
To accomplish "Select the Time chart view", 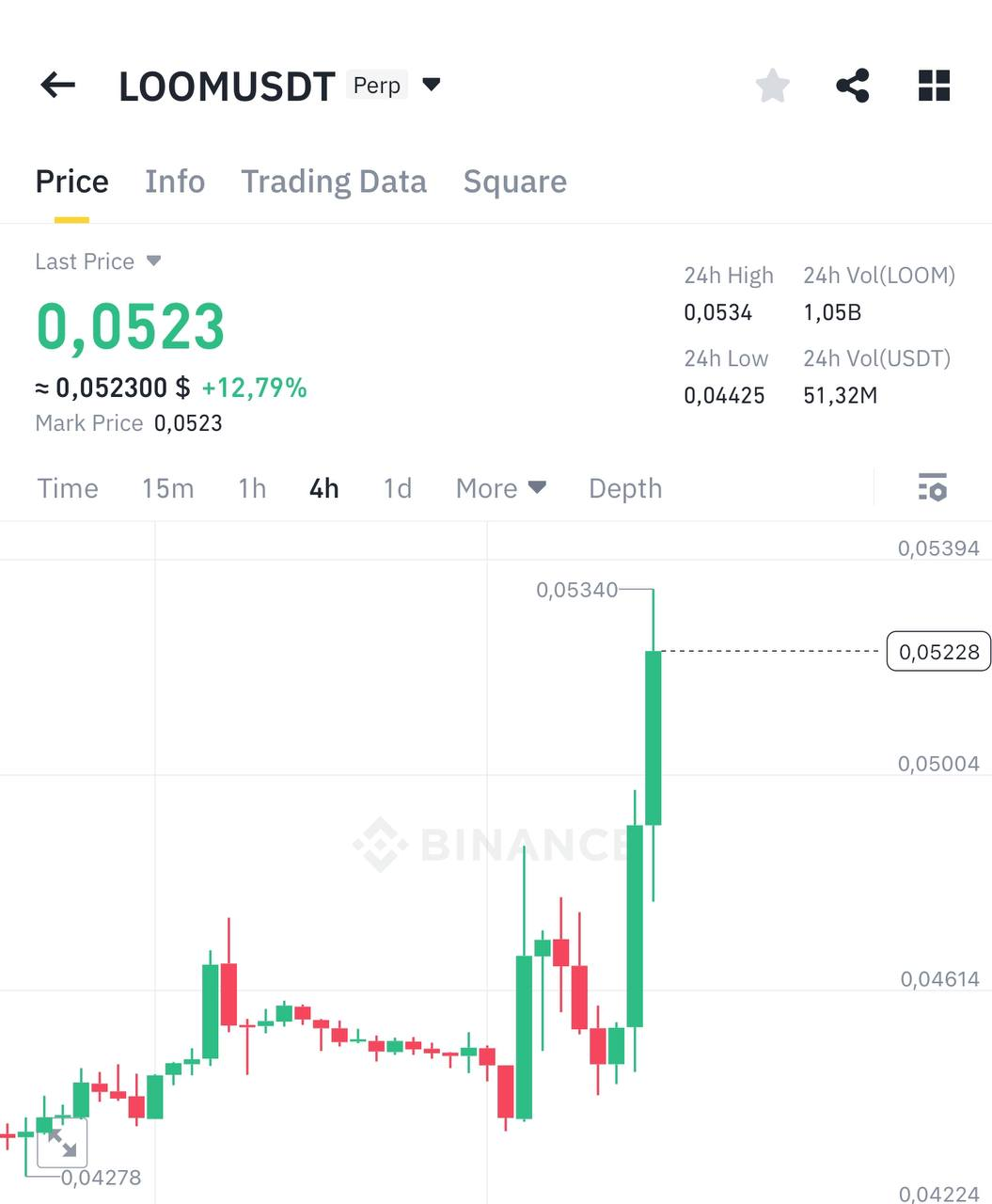I will [68, 488].
